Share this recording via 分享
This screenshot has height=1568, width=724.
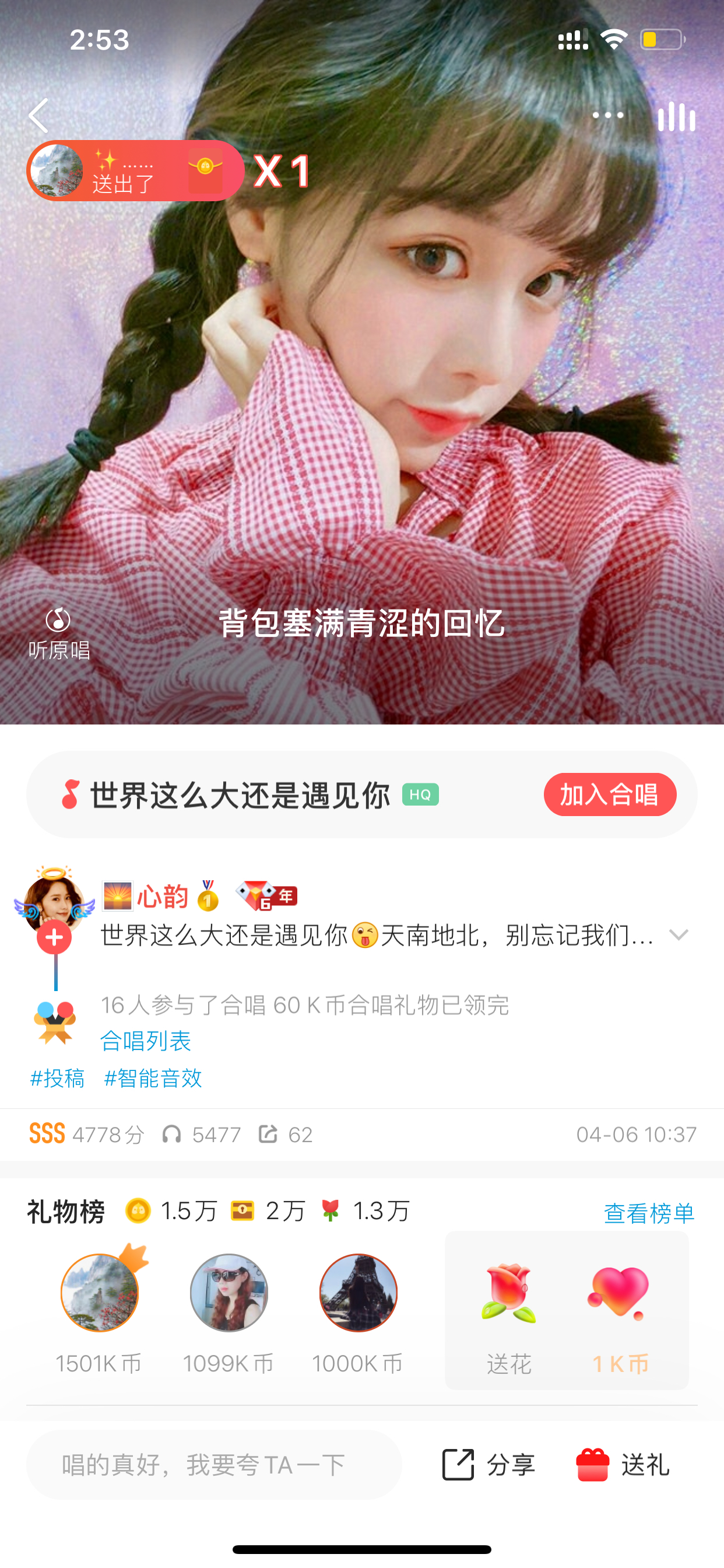488,1465
